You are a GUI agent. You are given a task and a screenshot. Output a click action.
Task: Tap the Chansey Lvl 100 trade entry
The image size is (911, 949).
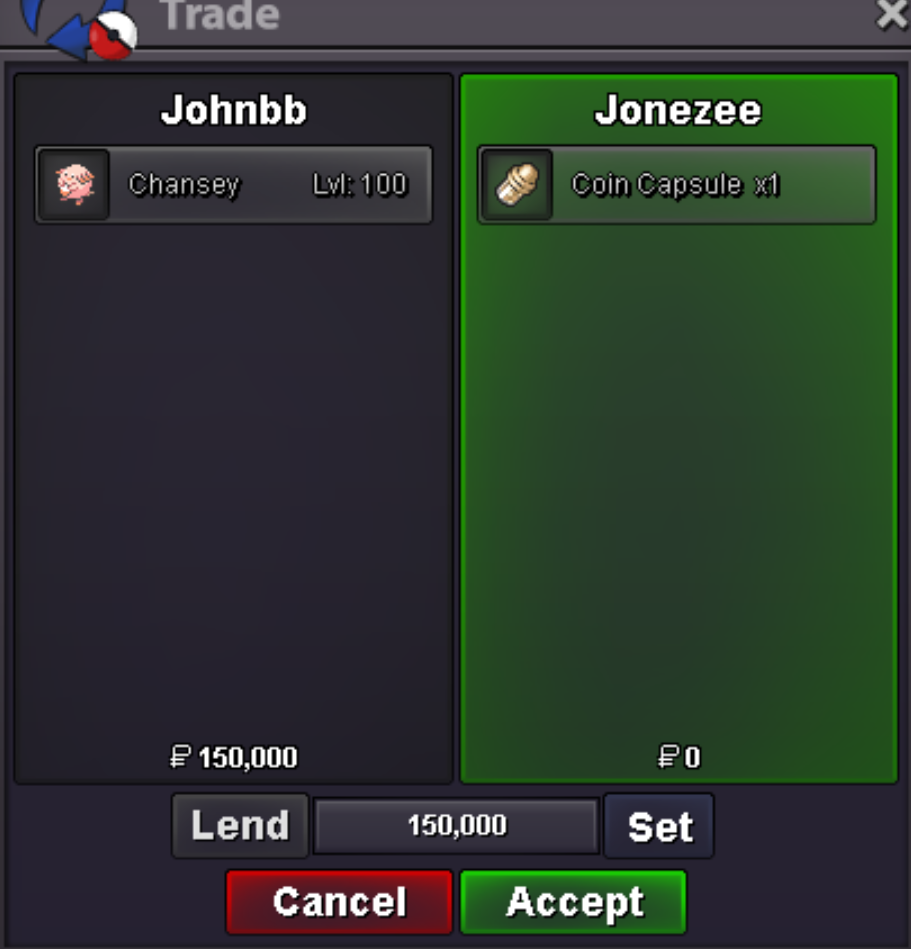tap(233, 185)
